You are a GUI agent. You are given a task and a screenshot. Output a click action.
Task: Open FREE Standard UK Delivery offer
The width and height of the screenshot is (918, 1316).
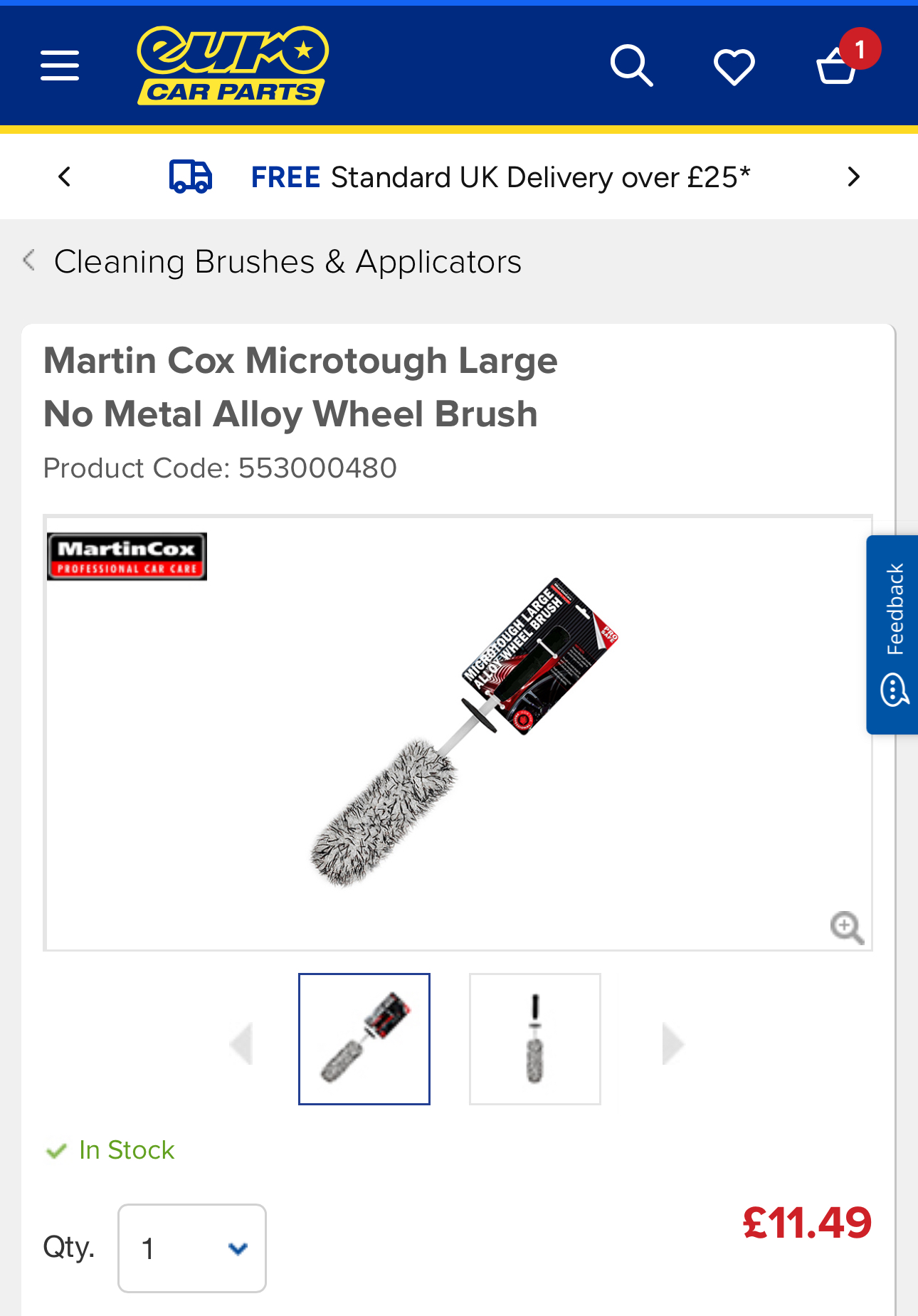(500, 177)
